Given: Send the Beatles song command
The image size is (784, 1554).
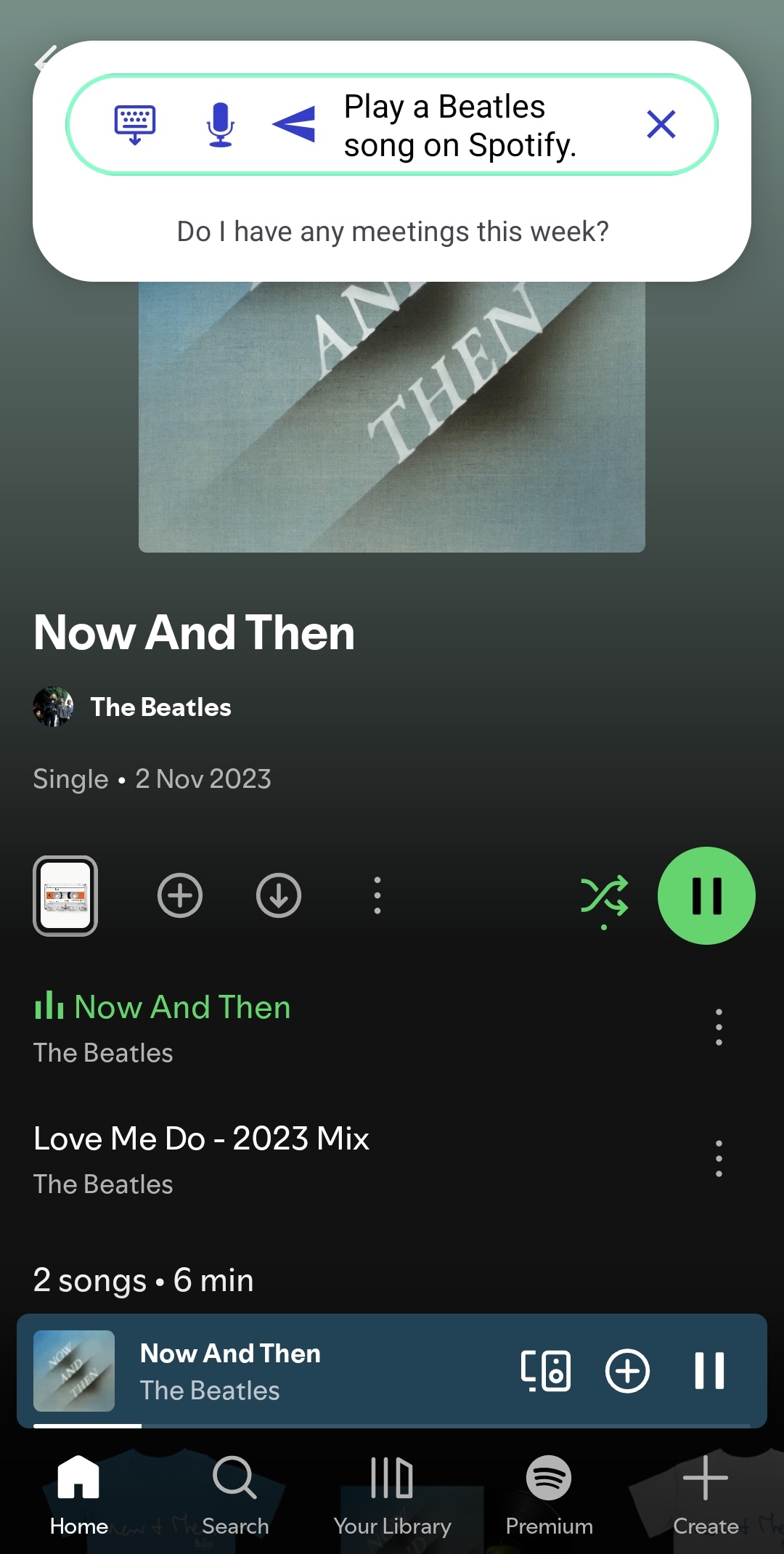Looking at the screenshot, I should [x=295, y=124].
